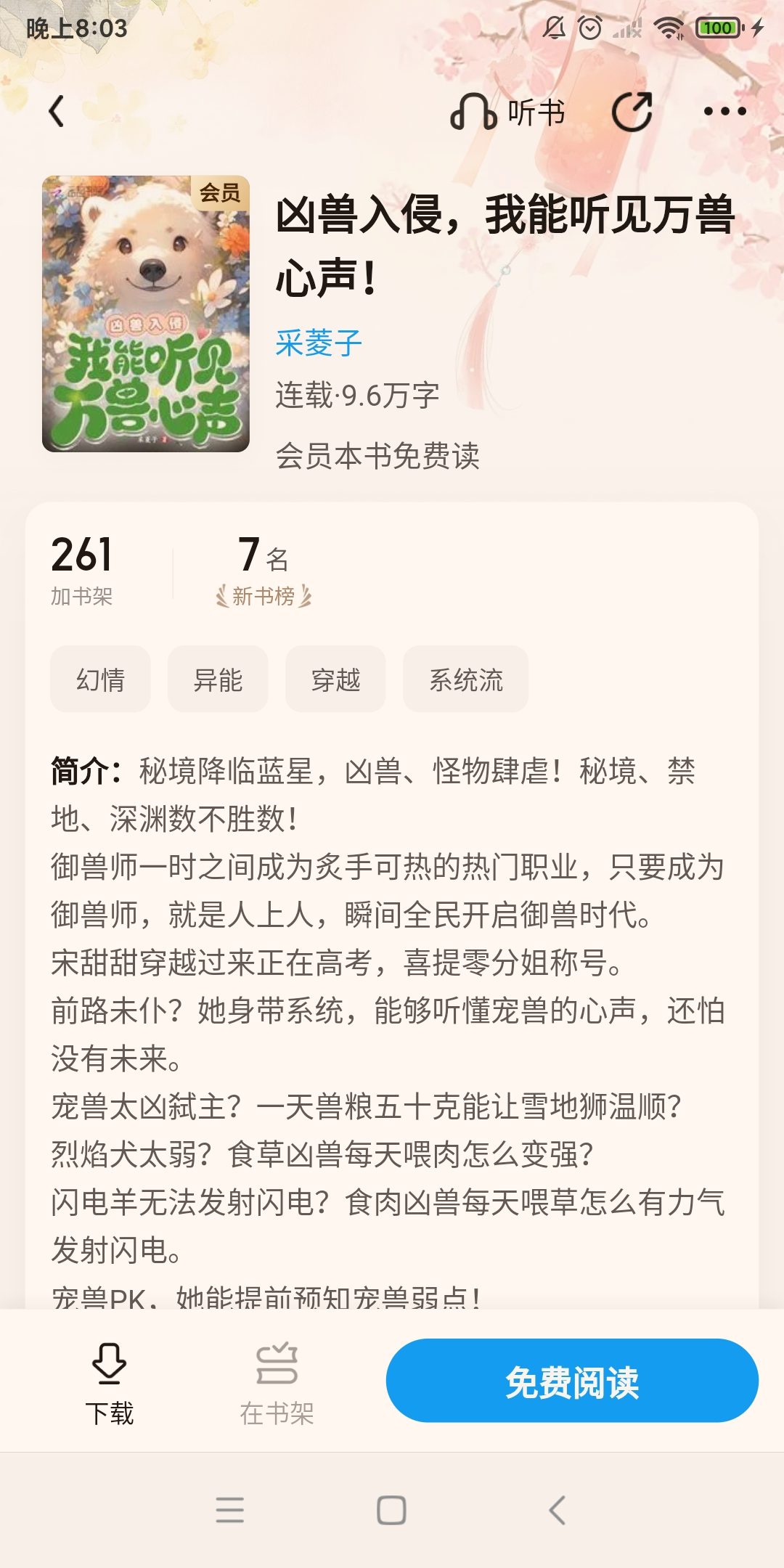Share this book

click(x=632, y=112)
